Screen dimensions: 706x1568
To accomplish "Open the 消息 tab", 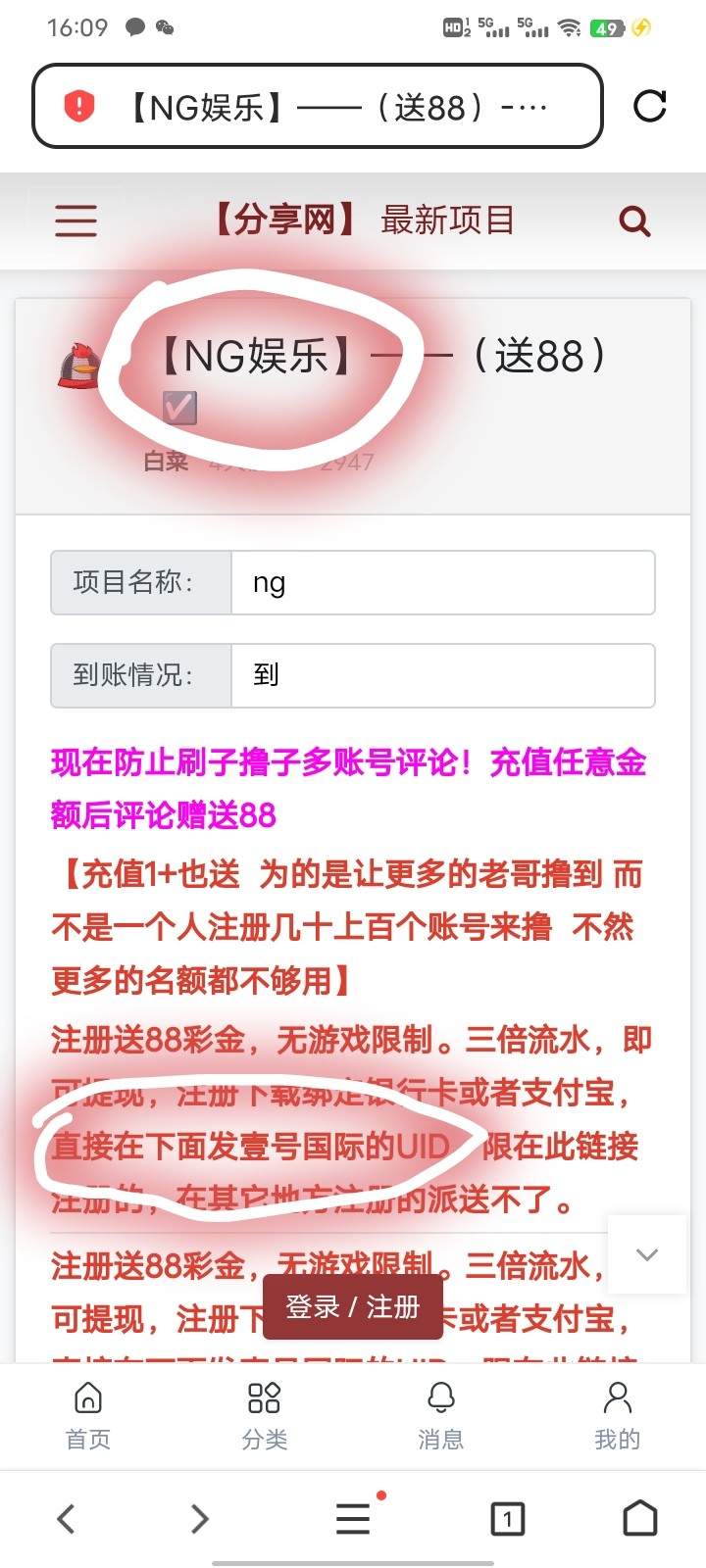I will 441,1415.
